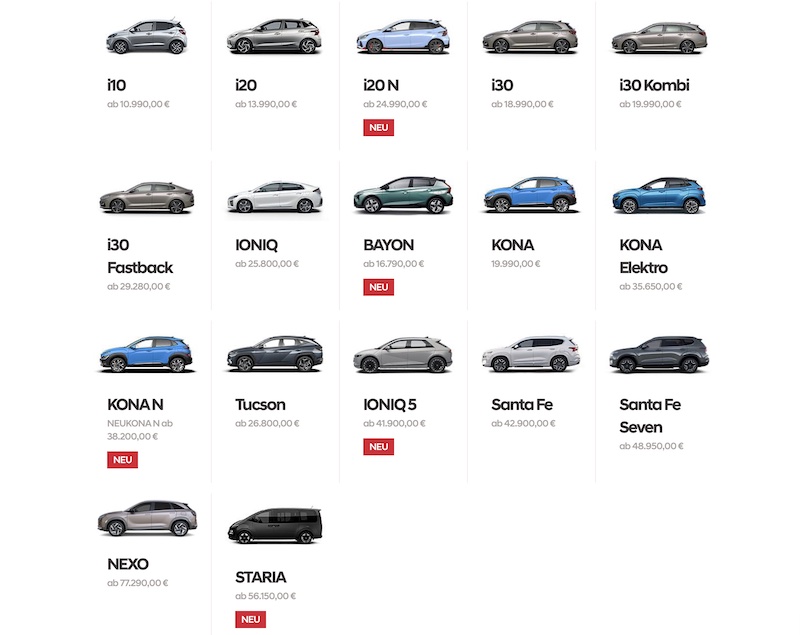800x635 pixels.
Task: Open the i10 model card
Action: [x=147, y=40]
